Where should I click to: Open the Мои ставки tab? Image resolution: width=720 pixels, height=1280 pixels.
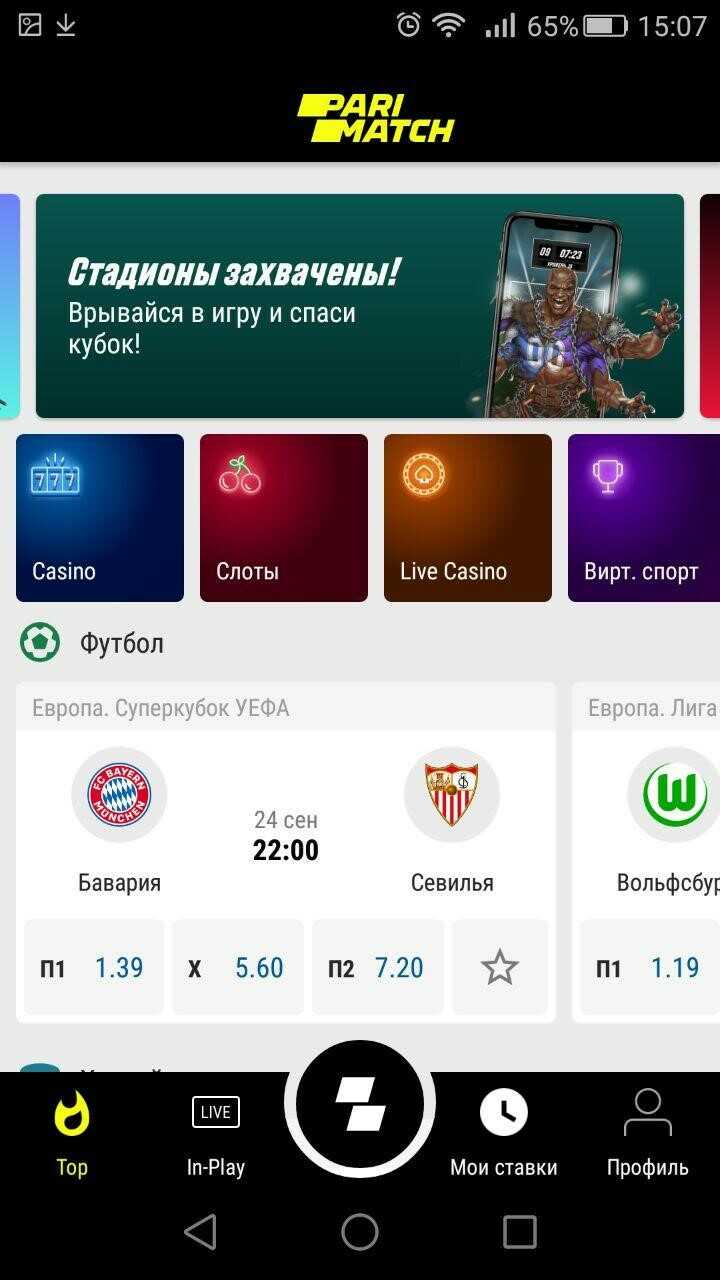click(x=503, y=1132)
